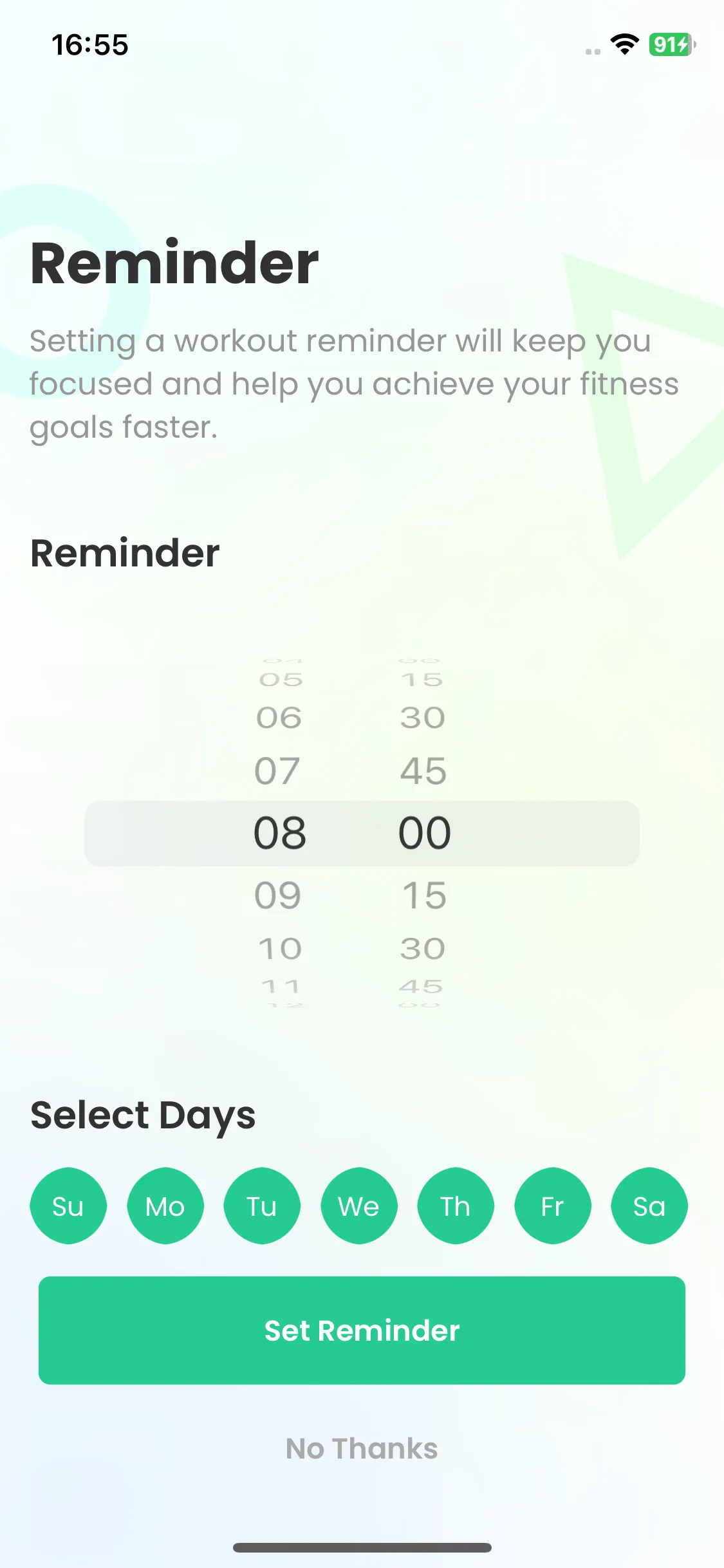Skip by tapping No Thanks
Viewport: 724px width, 1568px height.
click(362, 1448)
